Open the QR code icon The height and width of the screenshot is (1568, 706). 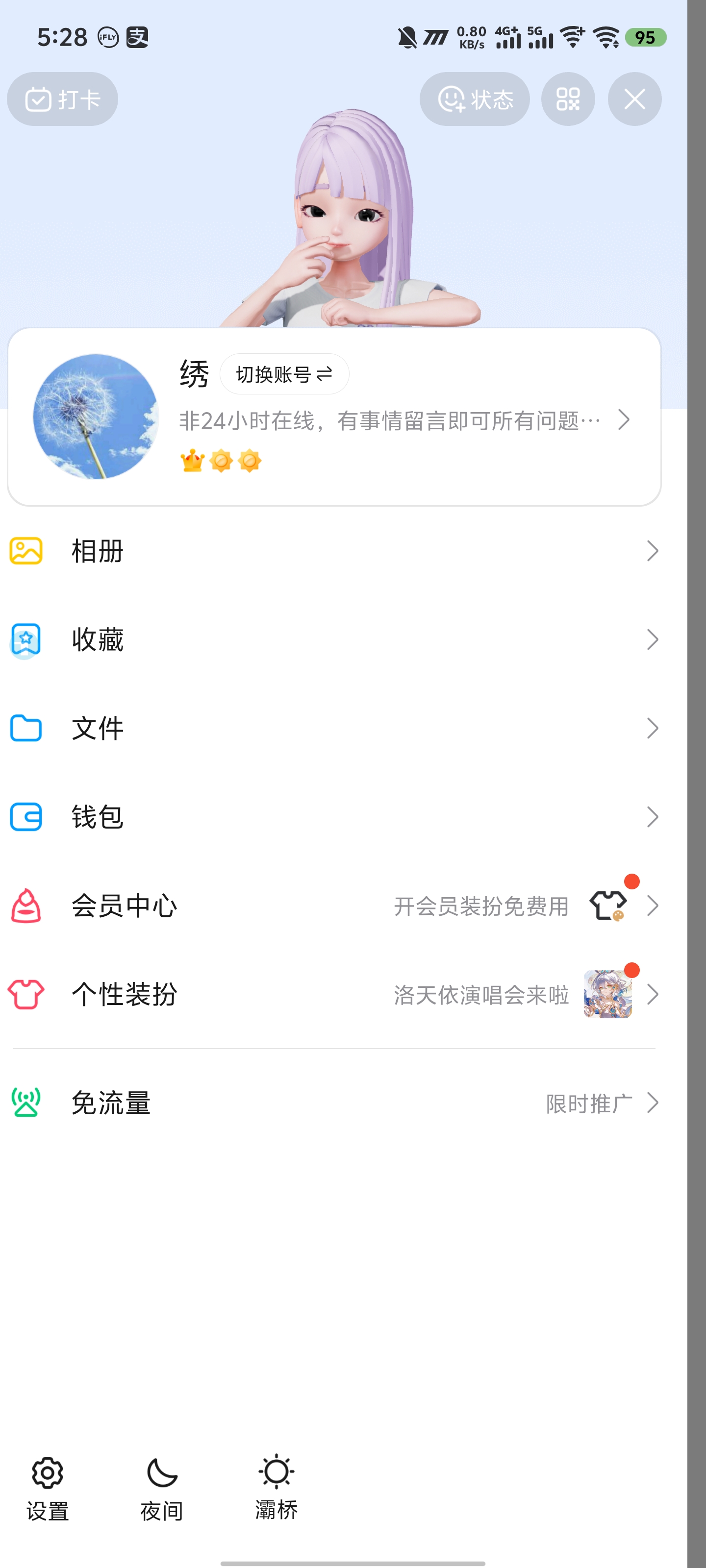point(568,99)
